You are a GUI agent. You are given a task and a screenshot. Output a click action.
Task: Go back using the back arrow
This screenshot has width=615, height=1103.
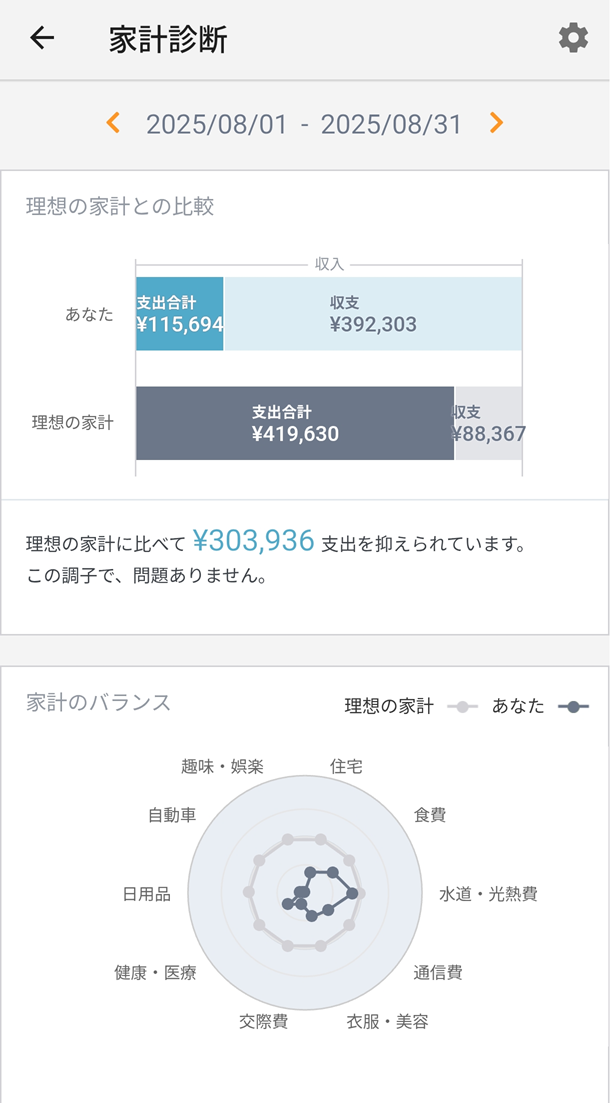click(x=42, y=38)
